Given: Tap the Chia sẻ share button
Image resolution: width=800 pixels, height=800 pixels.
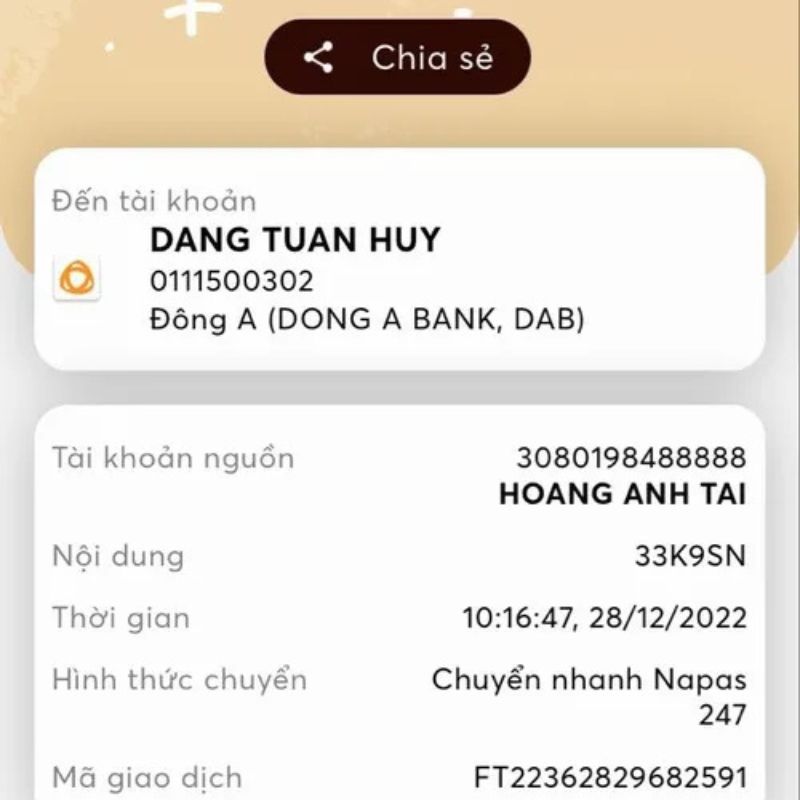Looking at the screenshot, I should [x=397, y=58].
